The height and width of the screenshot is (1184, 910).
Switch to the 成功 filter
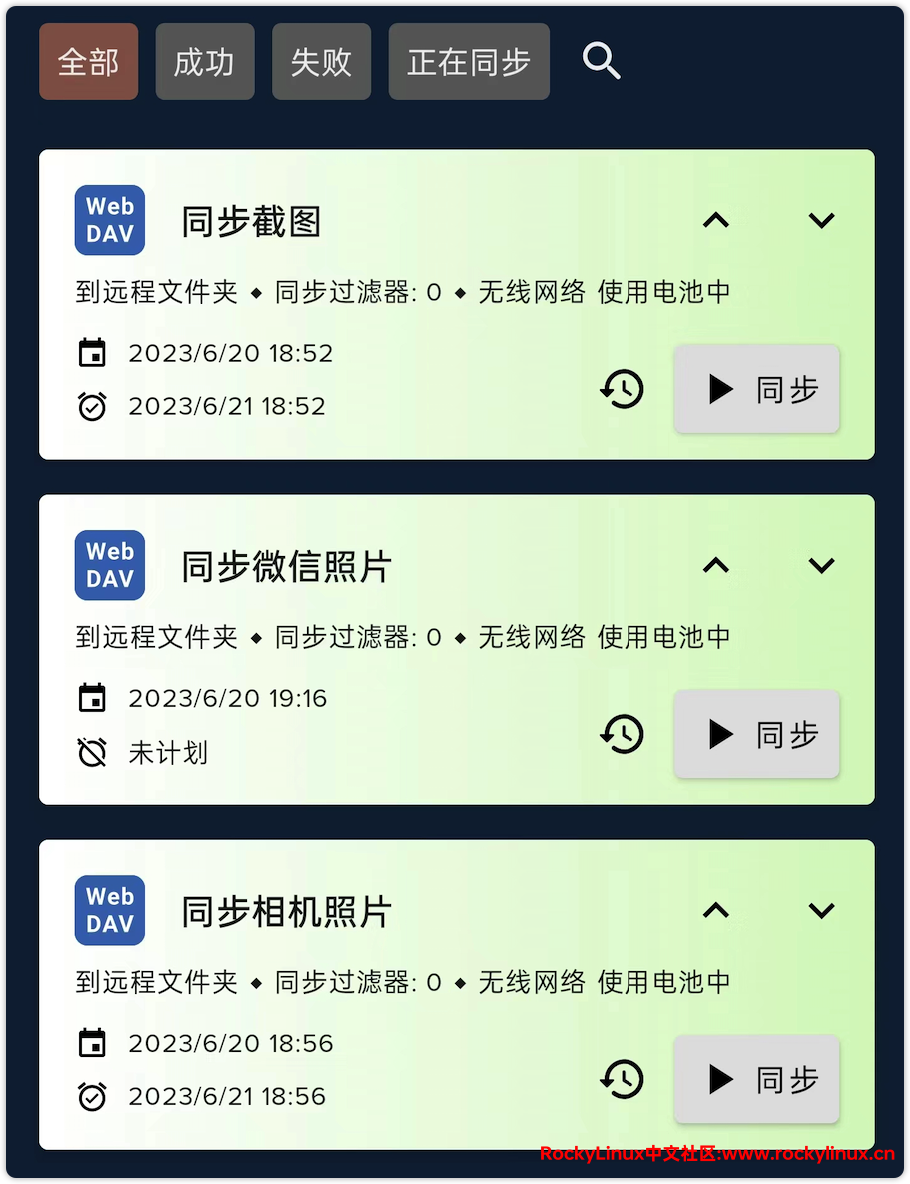click(205, 62)
